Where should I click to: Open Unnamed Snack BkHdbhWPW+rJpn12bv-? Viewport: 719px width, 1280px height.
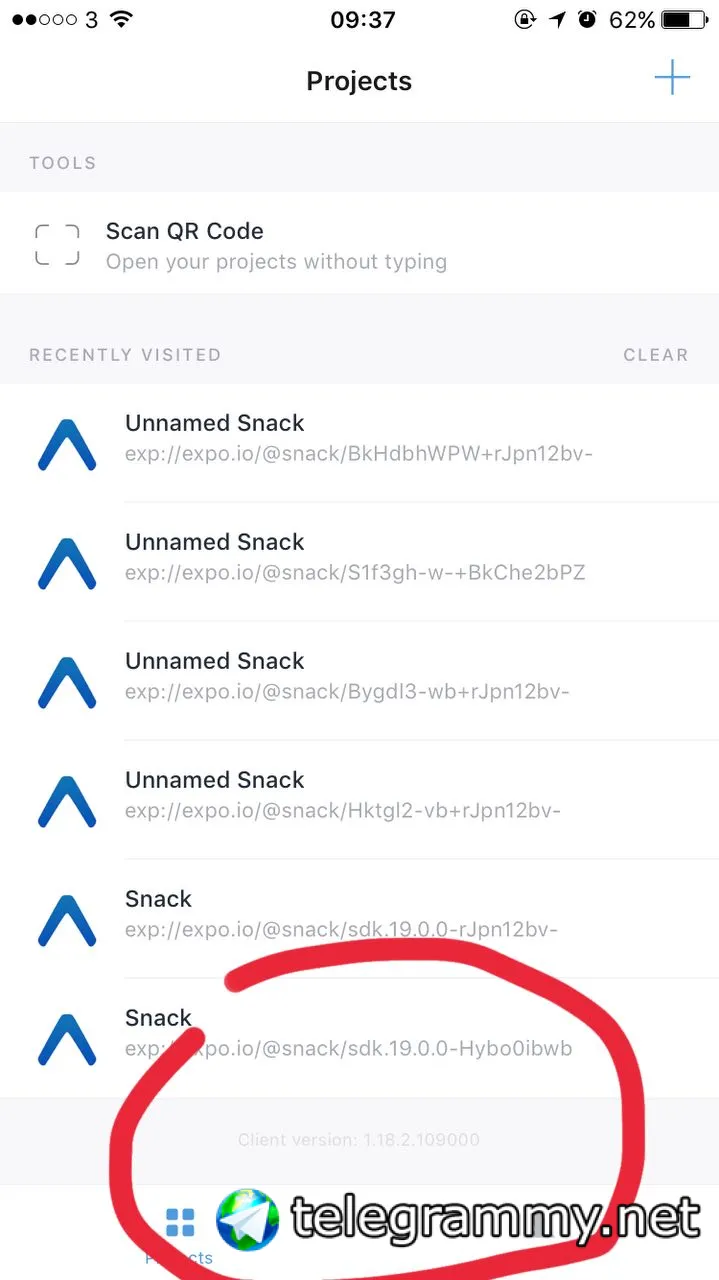358,440
